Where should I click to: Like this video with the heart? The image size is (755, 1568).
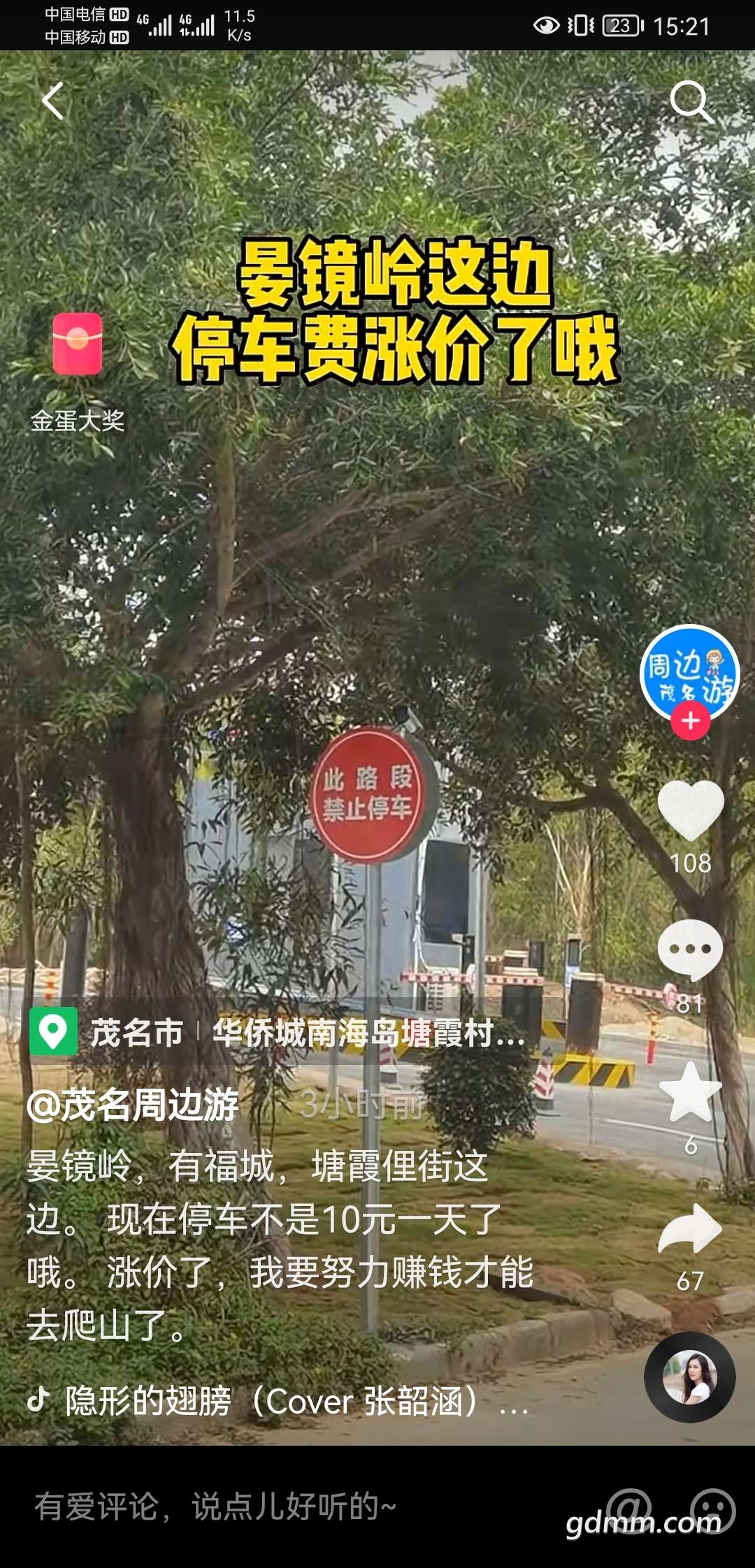tap(691, 811)
